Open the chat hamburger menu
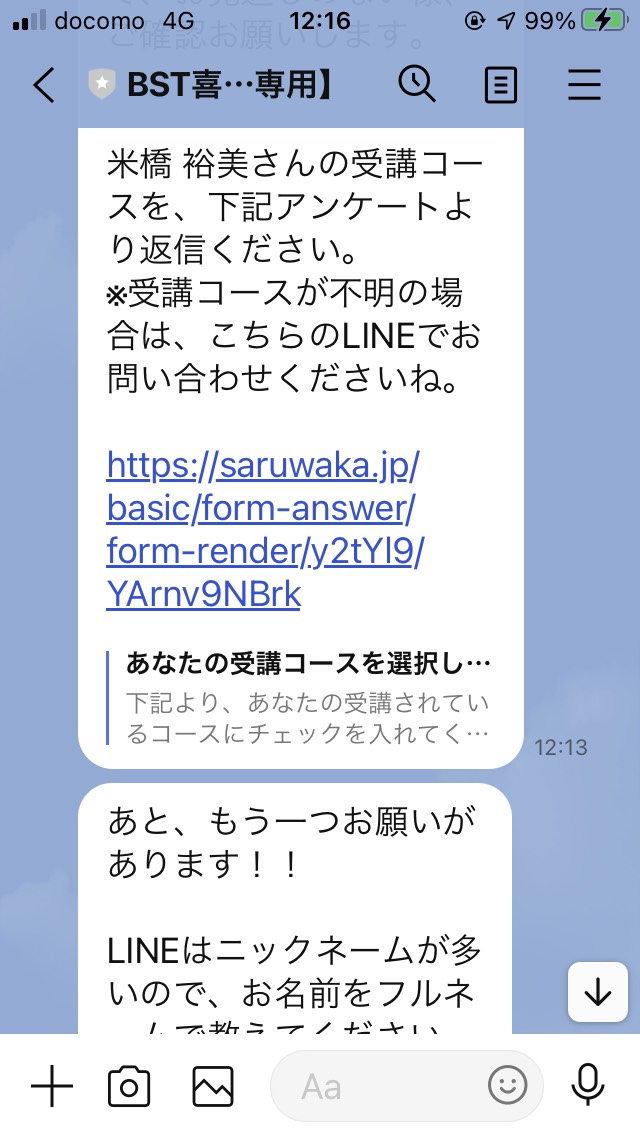 tap(584, 85)
